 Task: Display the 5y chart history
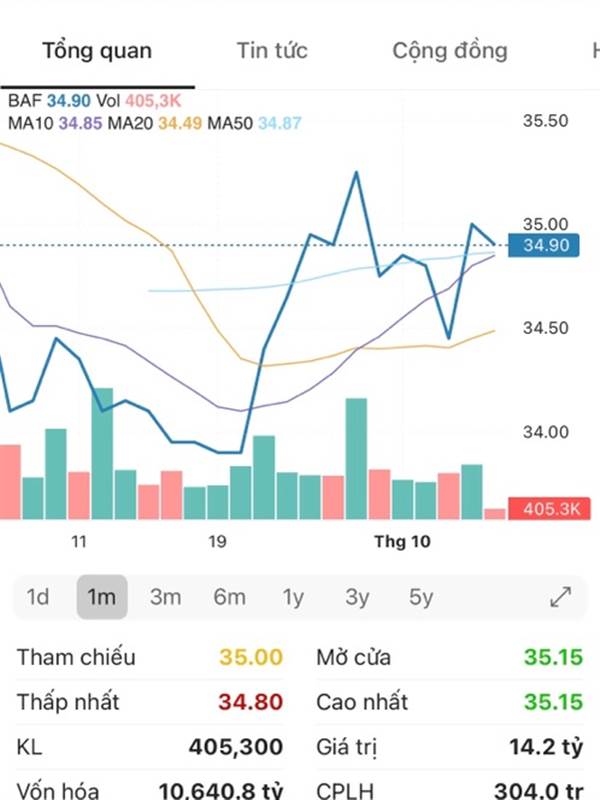click(x=421, y=597)
